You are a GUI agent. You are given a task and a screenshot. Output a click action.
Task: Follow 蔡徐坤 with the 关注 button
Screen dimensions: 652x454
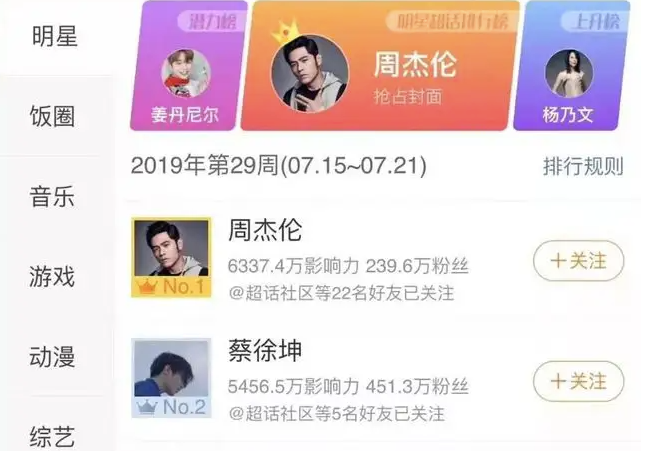(579, 381)
